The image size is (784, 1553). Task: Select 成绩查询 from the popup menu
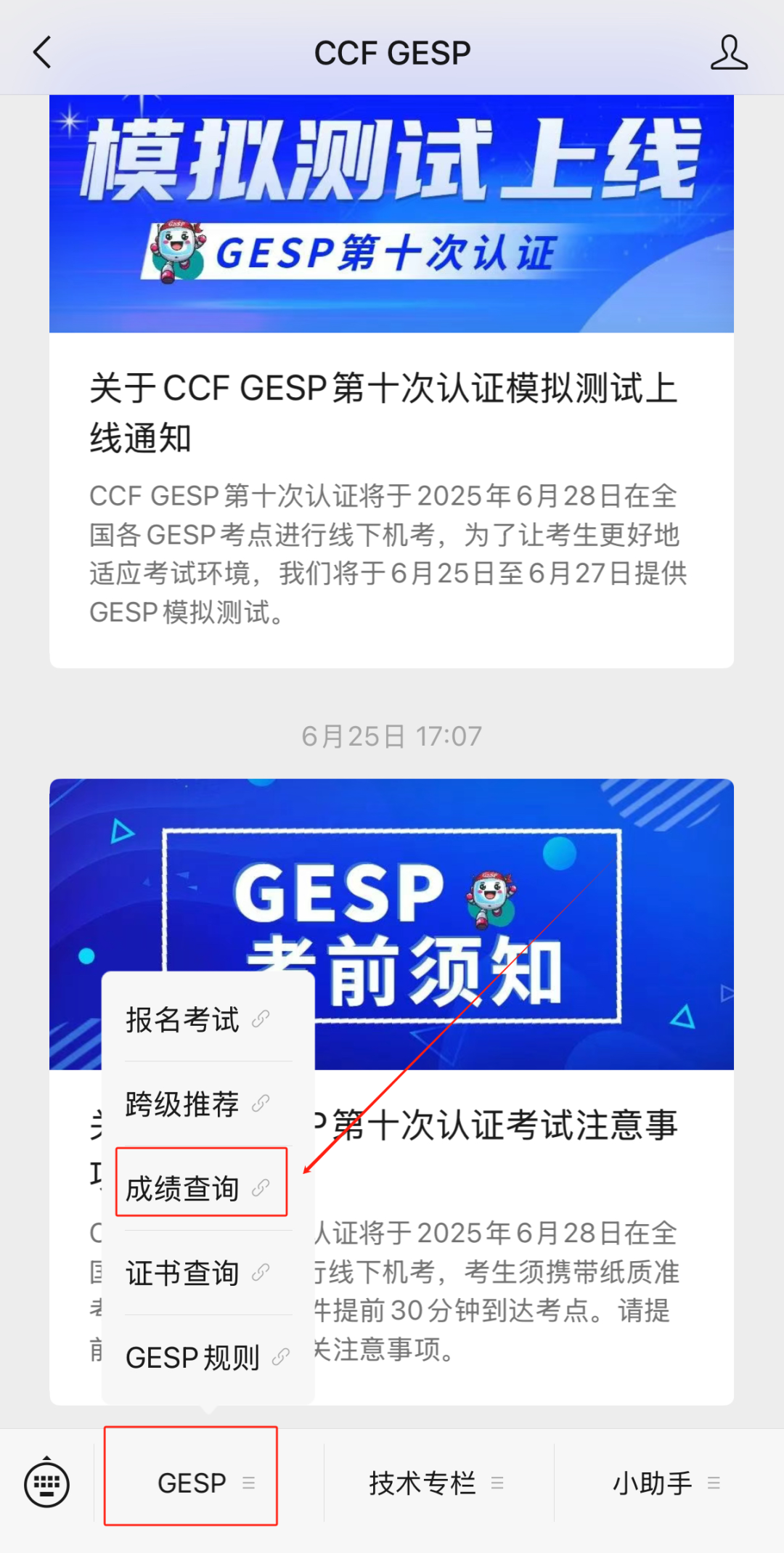point(183,1189)
